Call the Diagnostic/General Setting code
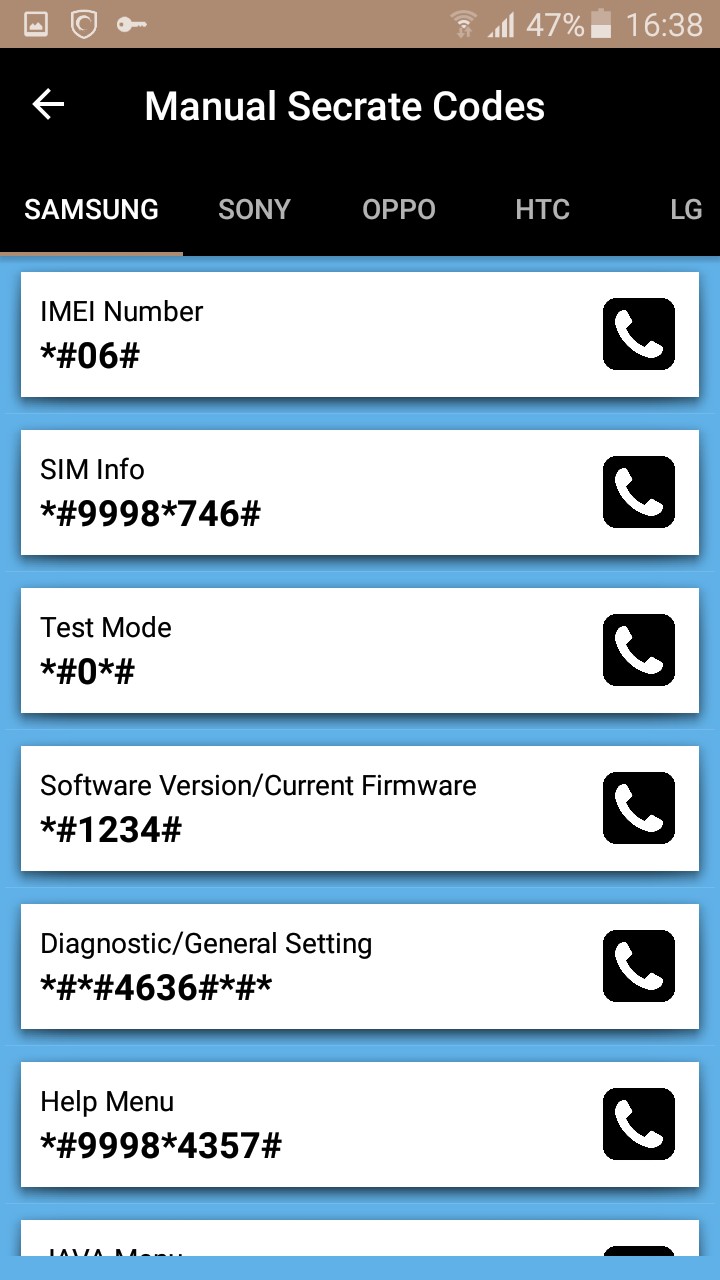Screen dimensions: 720x1280 click(x=638, y=966)
